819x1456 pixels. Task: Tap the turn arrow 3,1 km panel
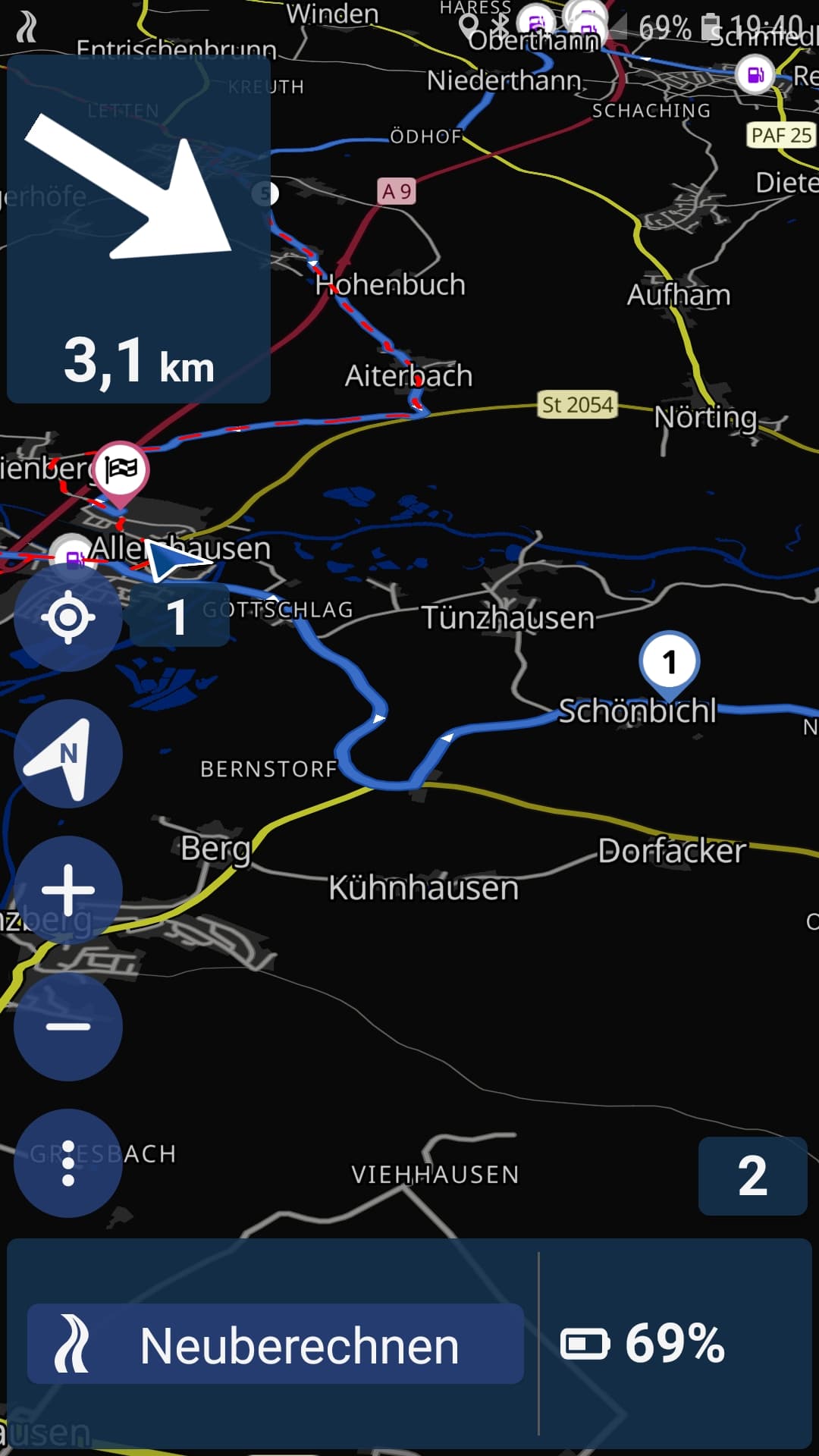click(139, 229)
